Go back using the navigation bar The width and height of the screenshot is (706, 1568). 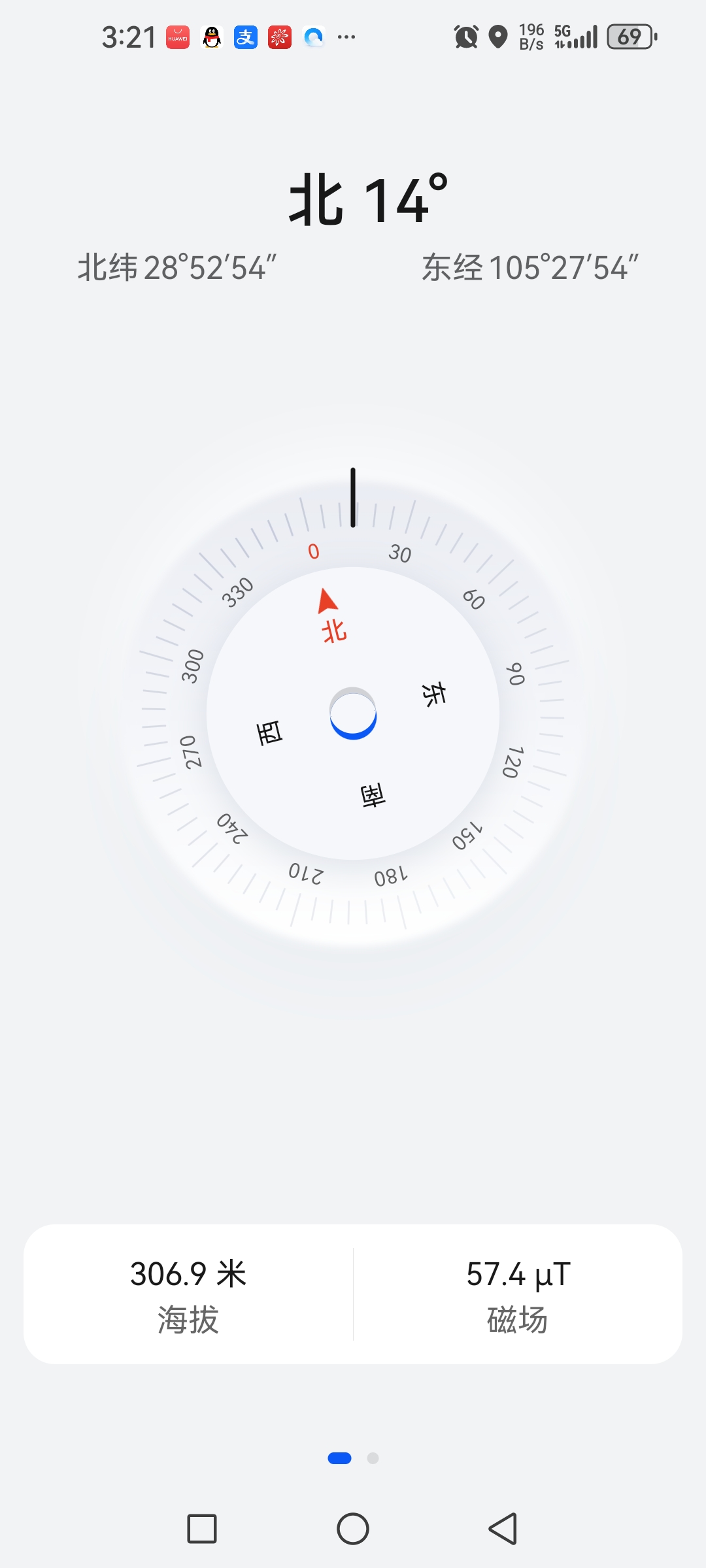[503, 1529]
